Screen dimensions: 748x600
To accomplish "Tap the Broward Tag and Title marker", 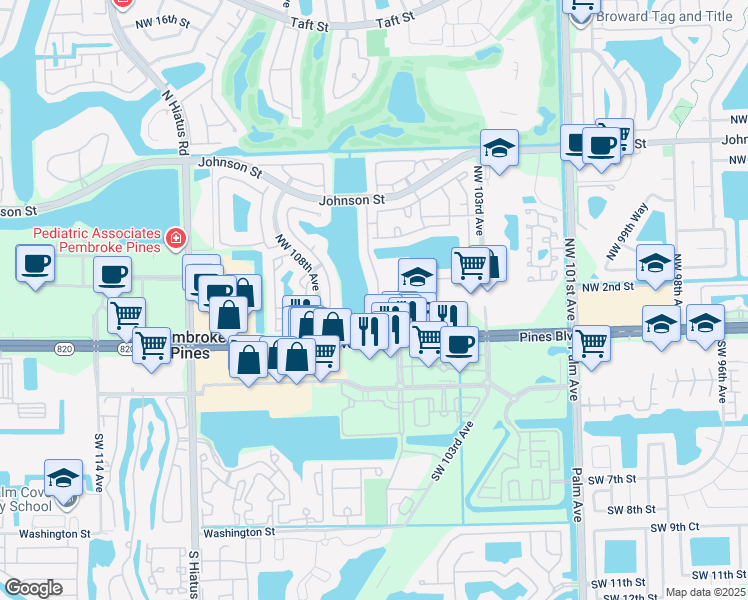I will (x=581, y=10).
